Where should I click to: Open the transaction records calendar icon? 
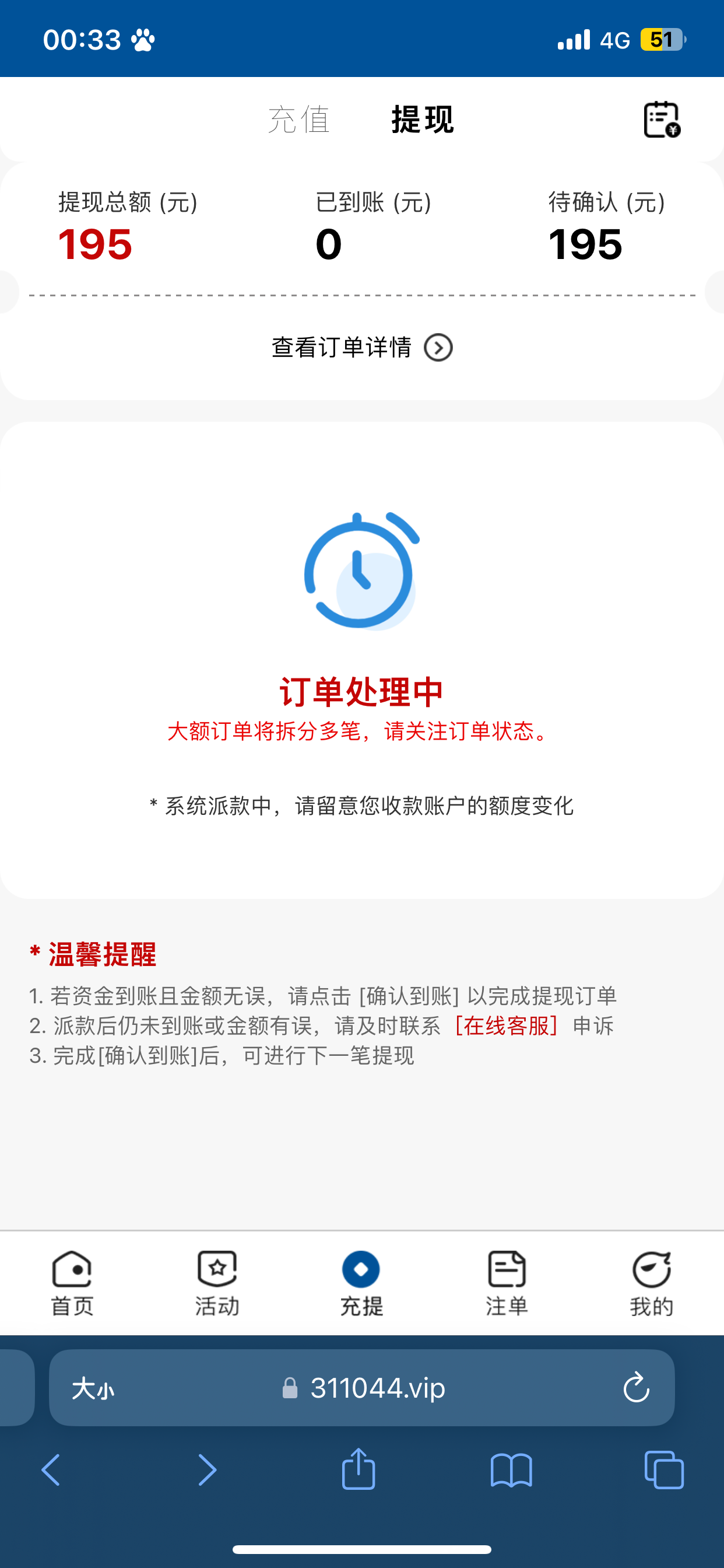tap(661, 120)
